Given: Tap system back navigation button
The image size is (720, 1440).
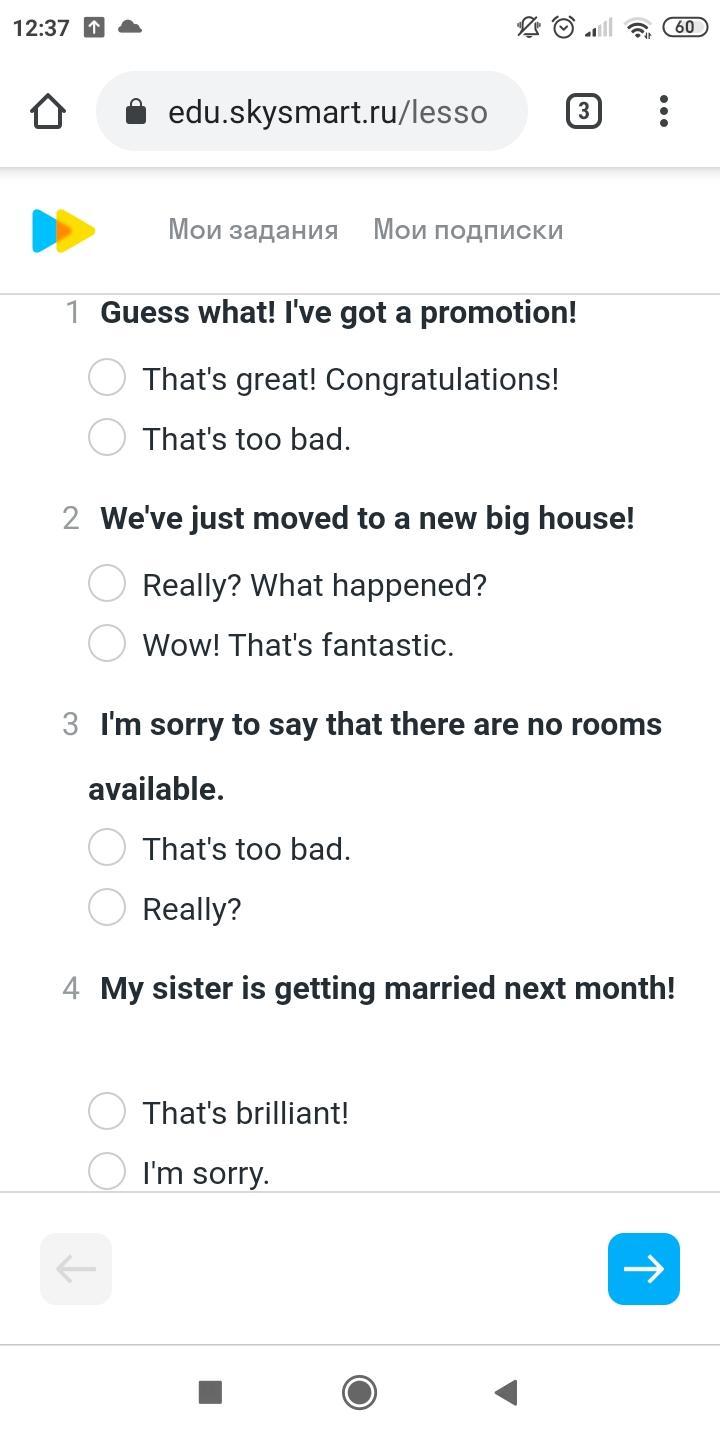Looking at the screenshot, I should click(x=506, y=1392).
